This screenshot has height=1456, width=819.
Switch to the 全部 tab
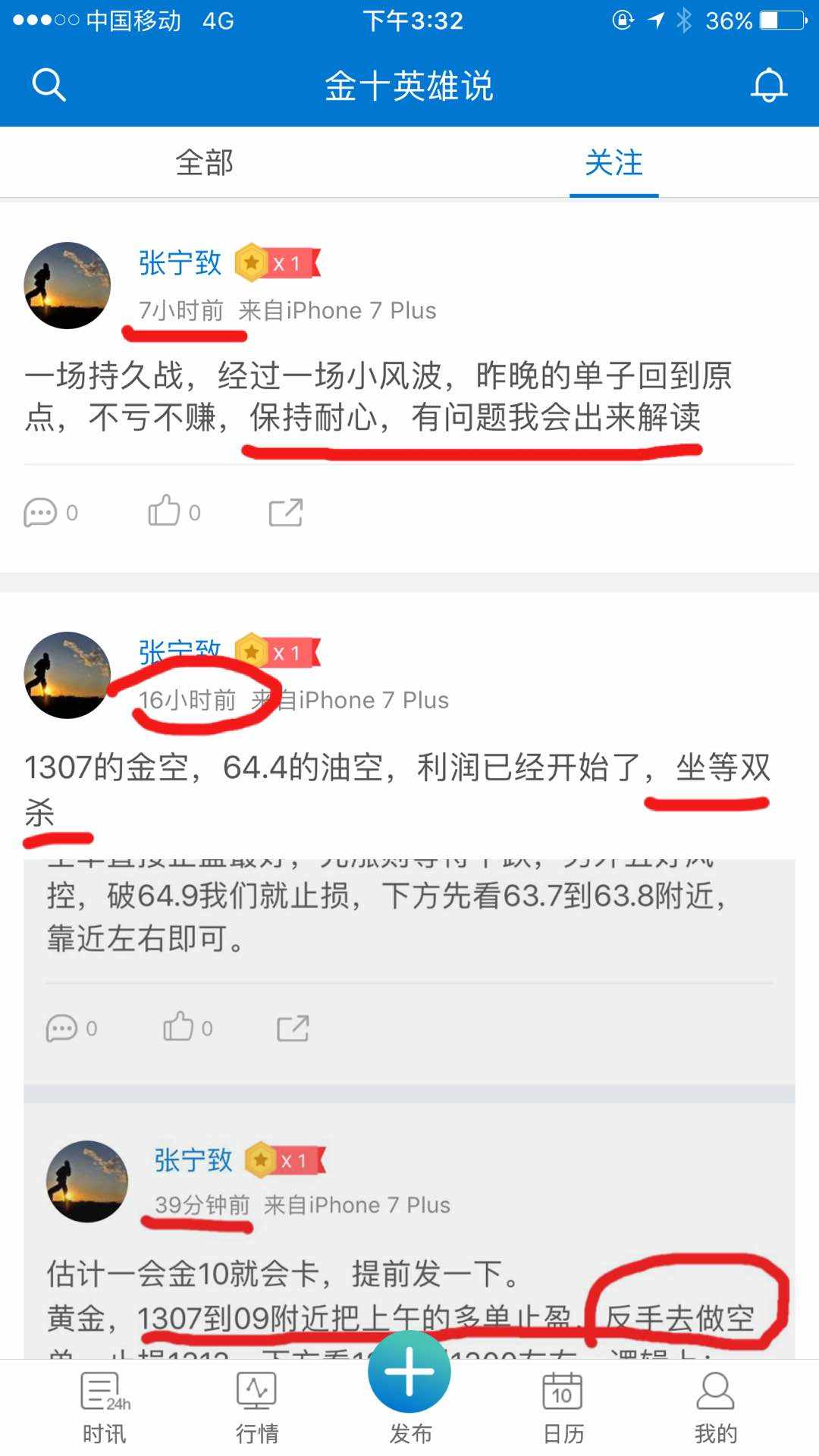click(205, 162)
